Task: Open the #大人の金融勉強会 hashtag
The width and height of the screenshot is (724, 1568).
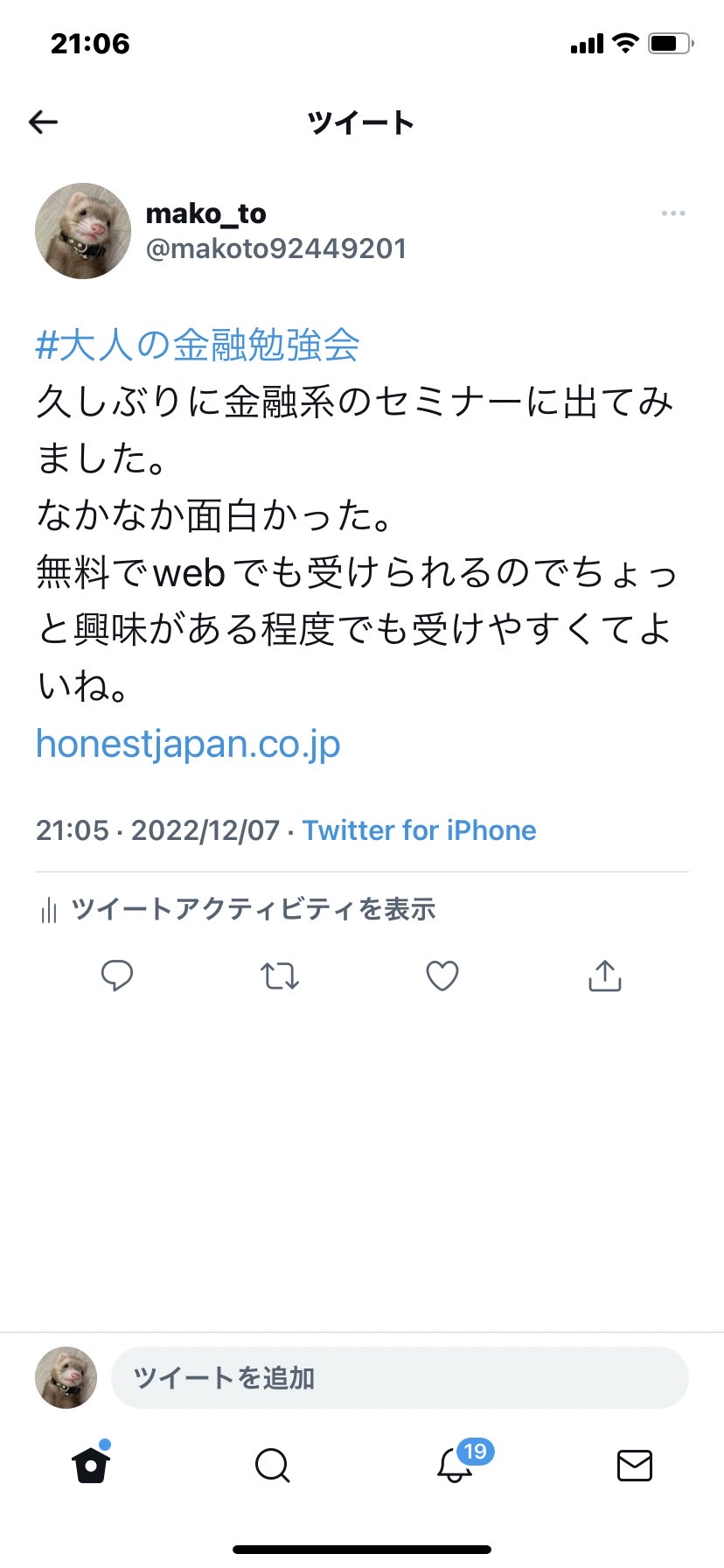Action: (198, 345)
